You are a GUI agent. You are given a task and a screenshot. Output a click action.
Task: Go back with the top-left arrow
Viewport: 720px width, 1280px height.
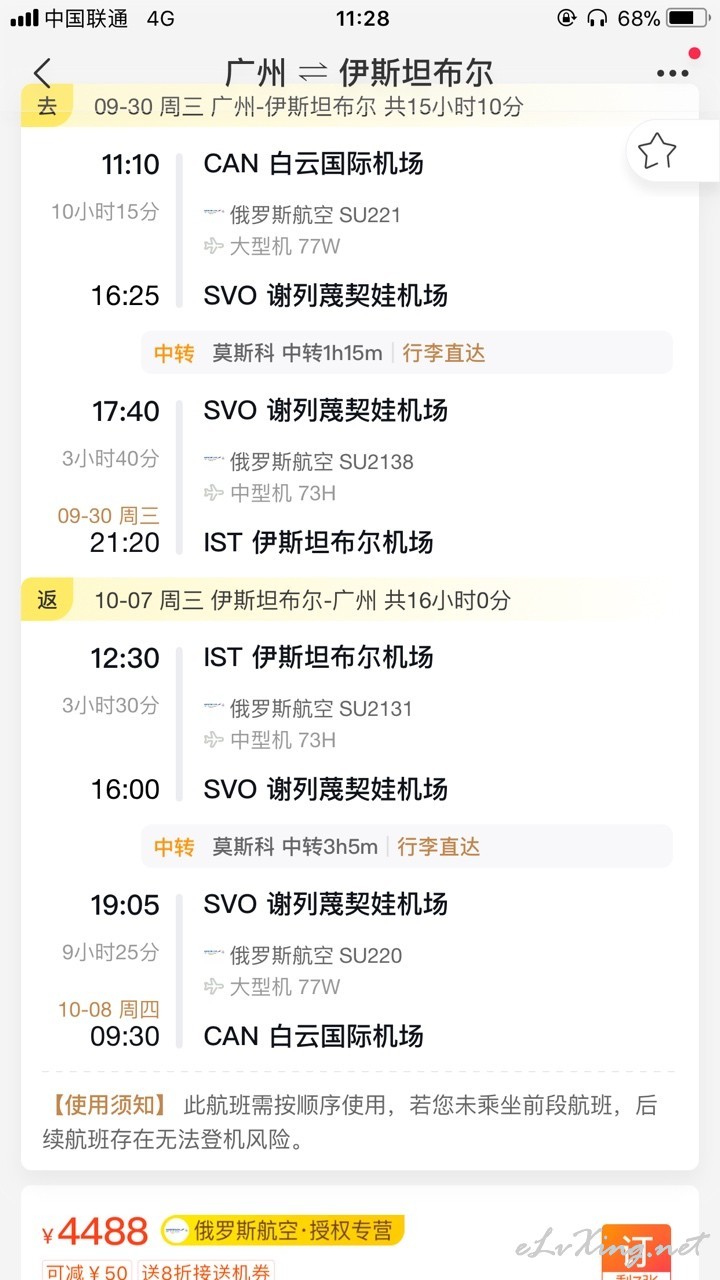(x=42, y=73)
